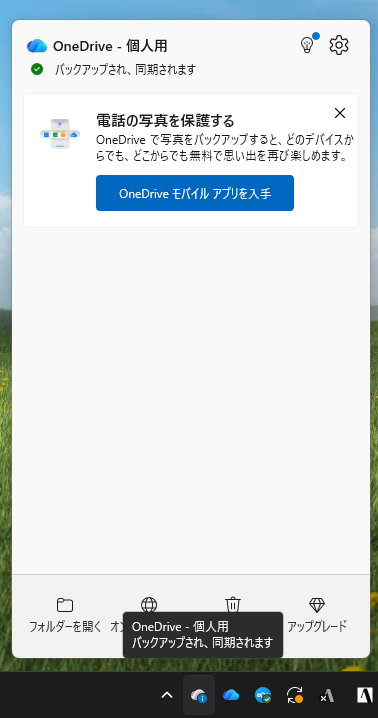Tap フォルダーを開く to open the folder
The image size is (378, 718).
pos(65,615)
